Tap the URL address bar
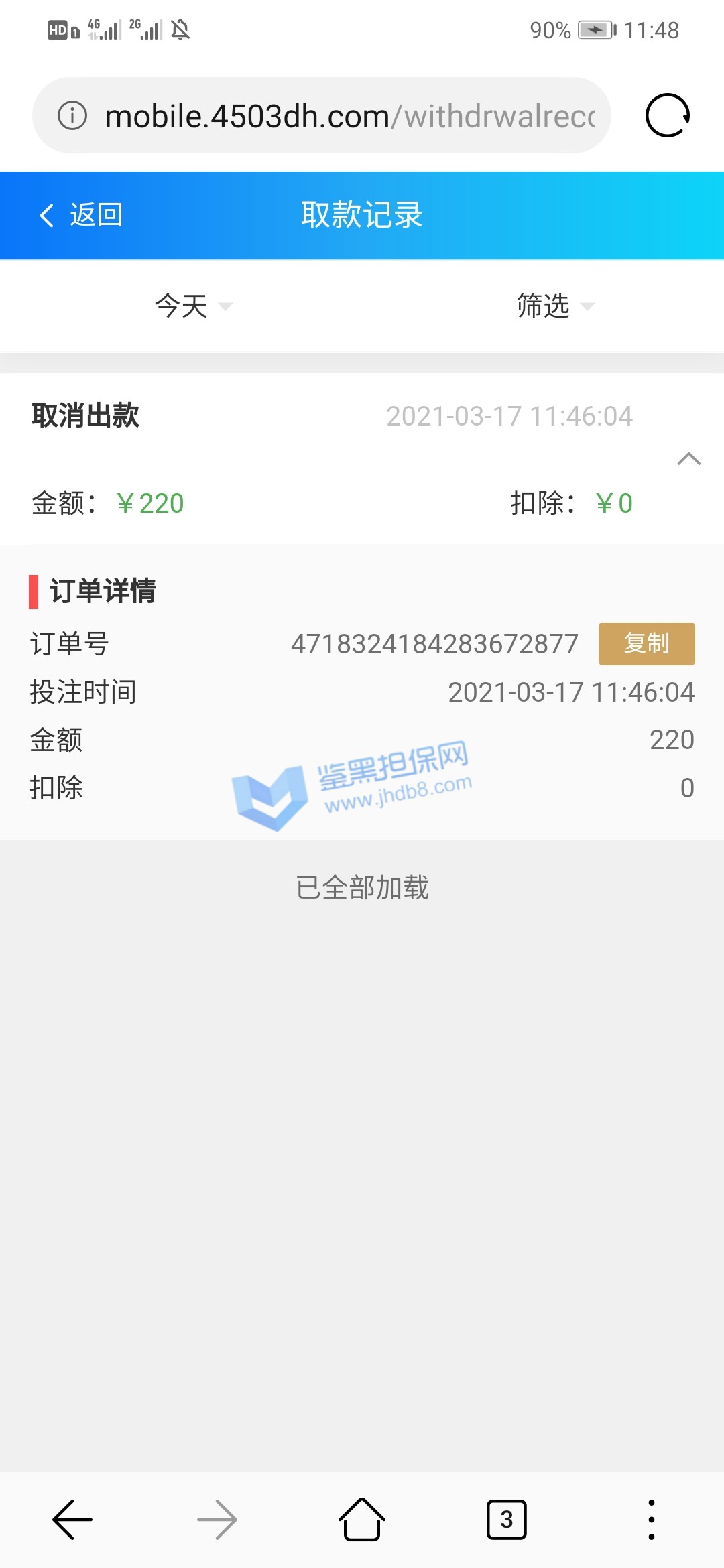The height and width of the screenshot is (1568, 724). pos(349,116)
